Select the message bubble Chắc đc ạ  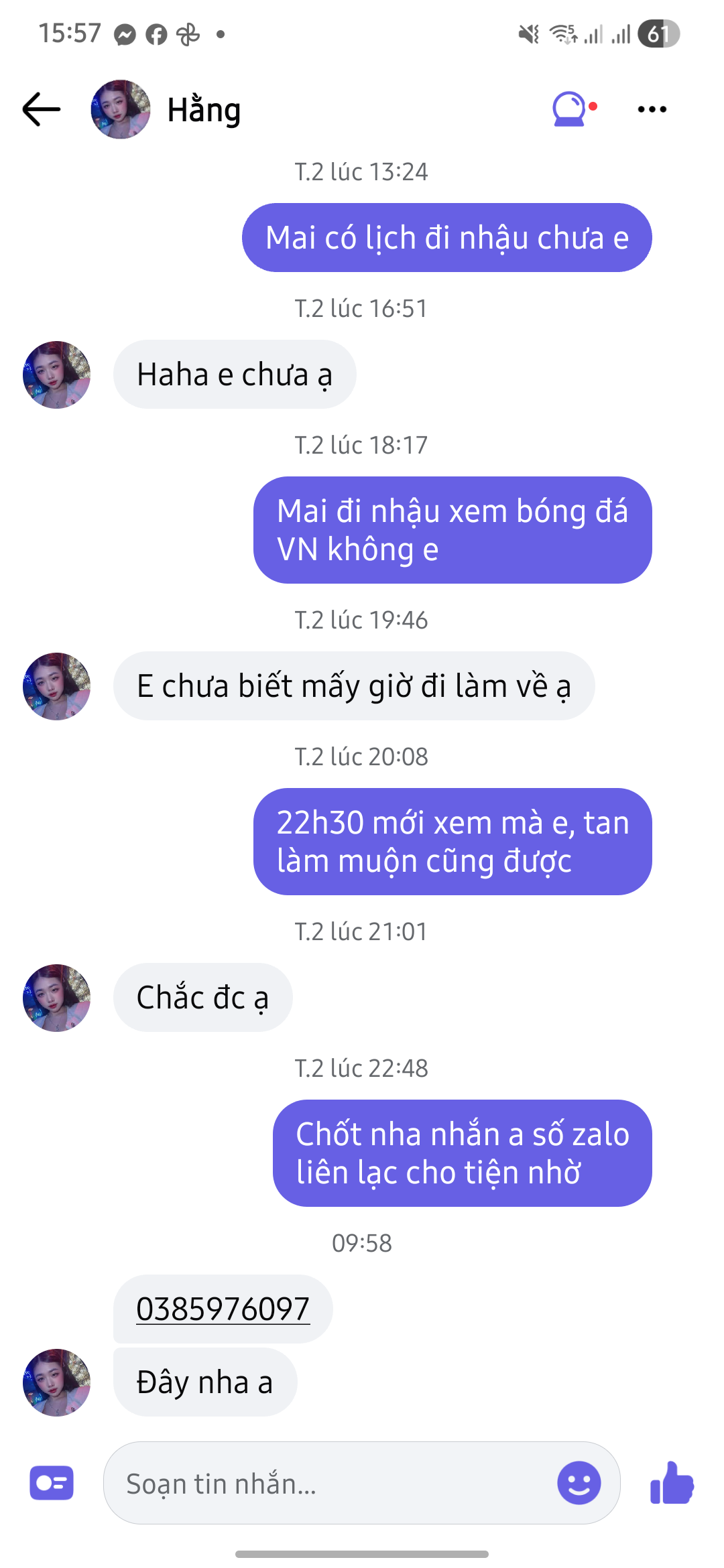pyautogui.click(x=203, y=998)
